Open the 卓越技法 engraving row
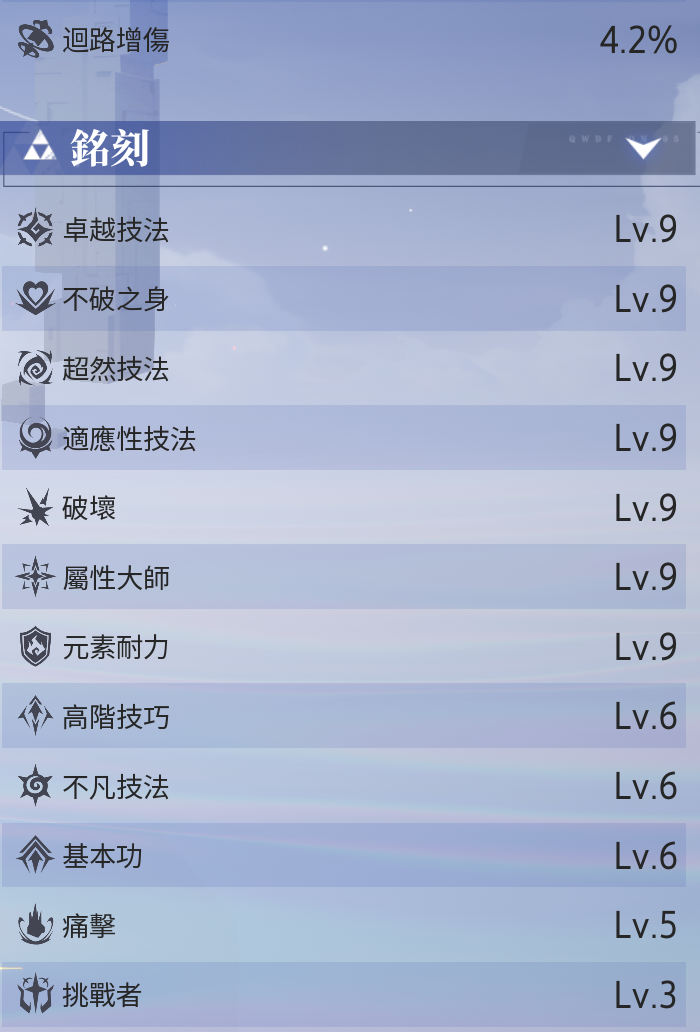700x1032 pixels. pyautogui.click(x=343, y=229)
